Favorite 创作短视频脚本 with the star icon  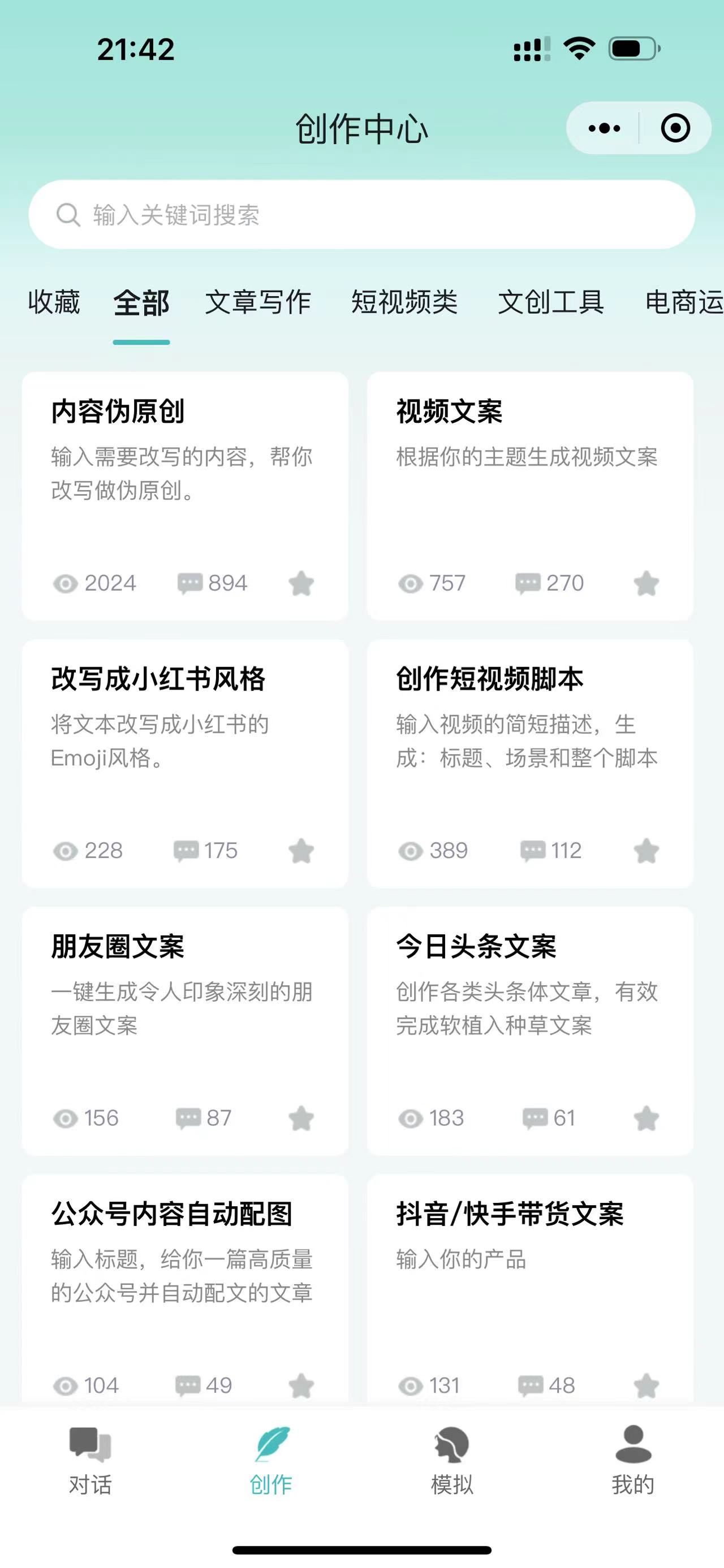pyautogui.click(x=646, y=851)
